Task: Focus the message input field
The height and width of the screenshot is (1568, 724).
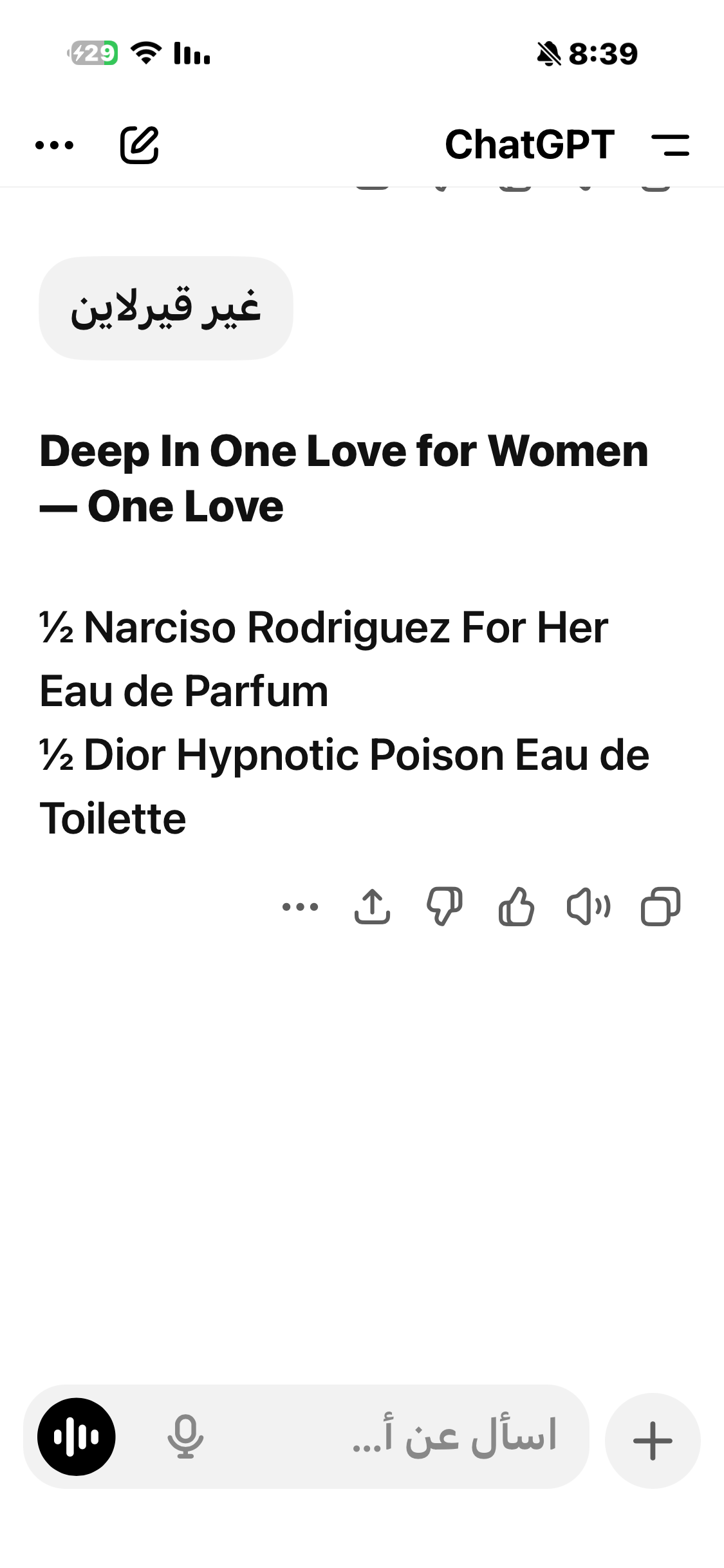Action: pos(399,1437)
